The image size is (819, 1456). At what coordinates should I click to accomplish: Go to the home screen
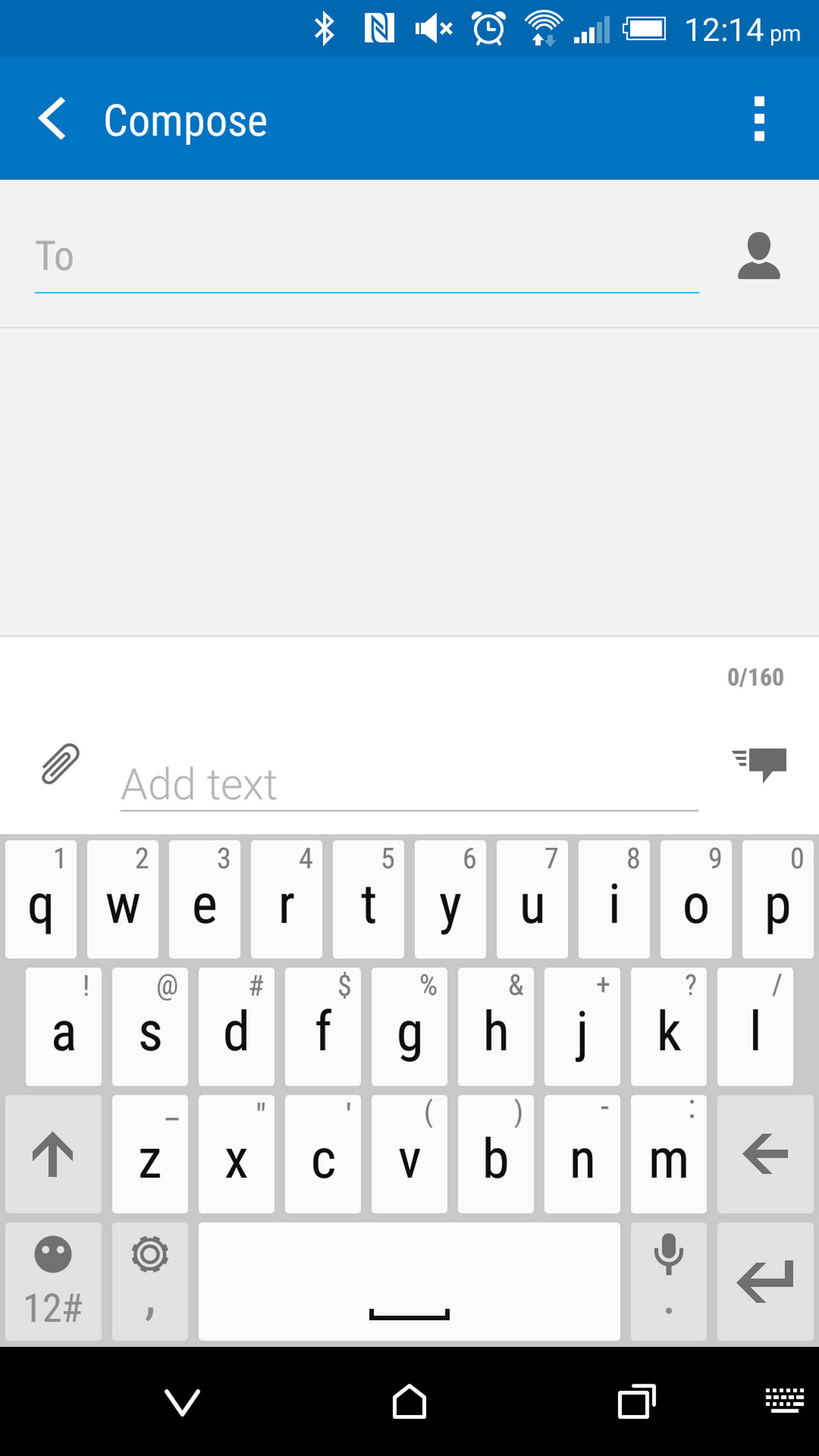[409, 1401]
